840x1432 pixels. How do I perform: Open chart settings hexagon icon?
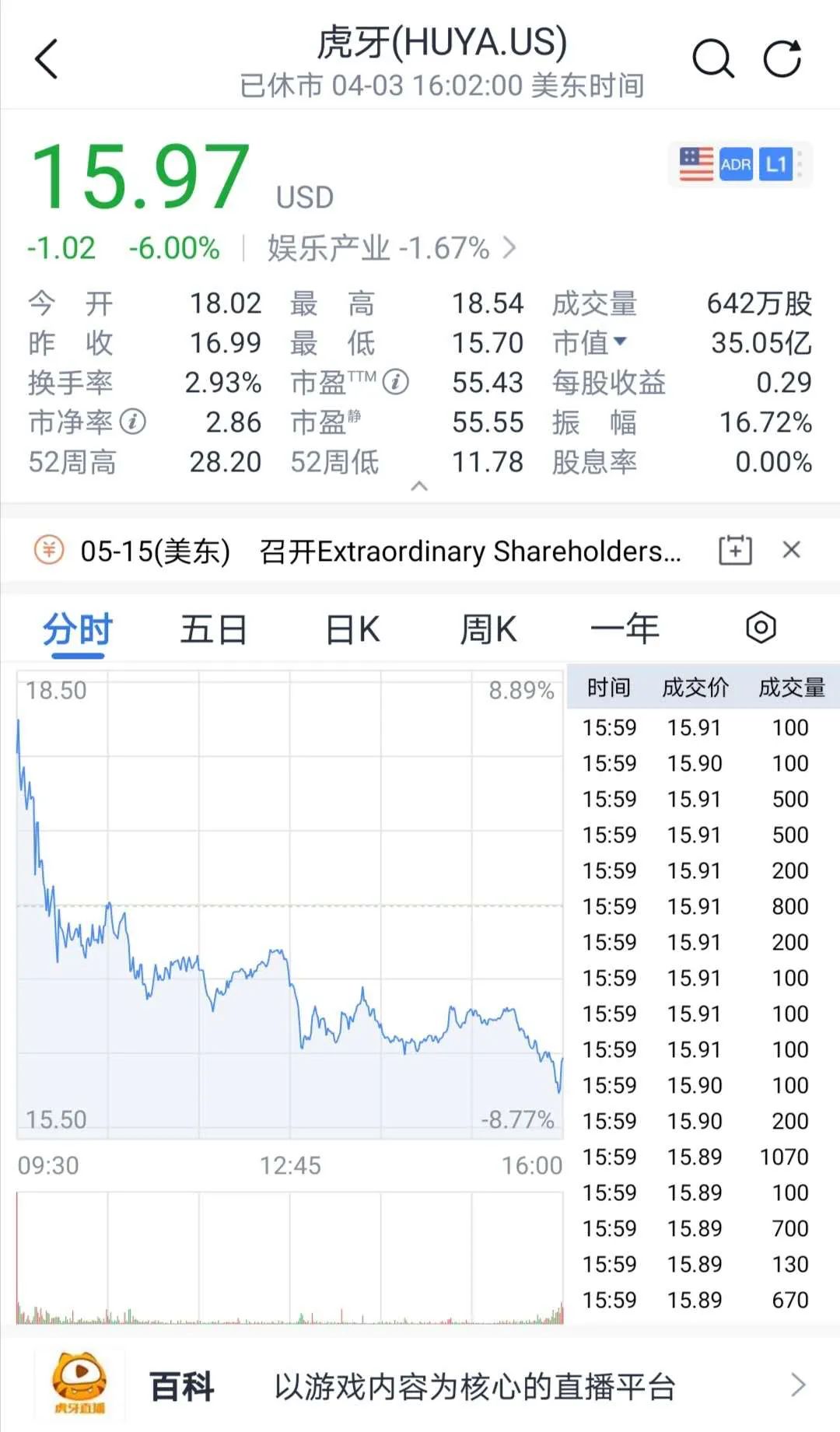(x=761, y=627)
